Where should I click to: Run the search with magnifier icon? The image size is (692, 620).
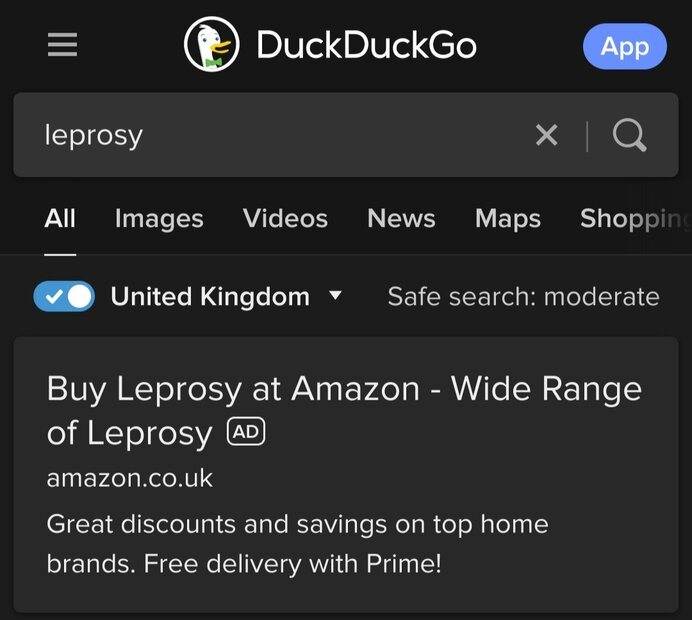[x=629, y=135]
